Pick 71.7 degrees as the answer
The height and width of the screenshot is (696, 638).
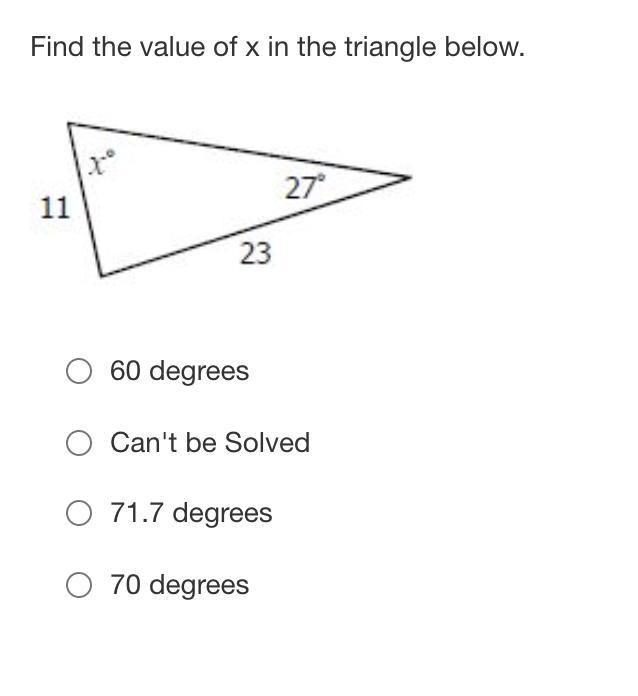pyautogui.click(x=80, y=514)
